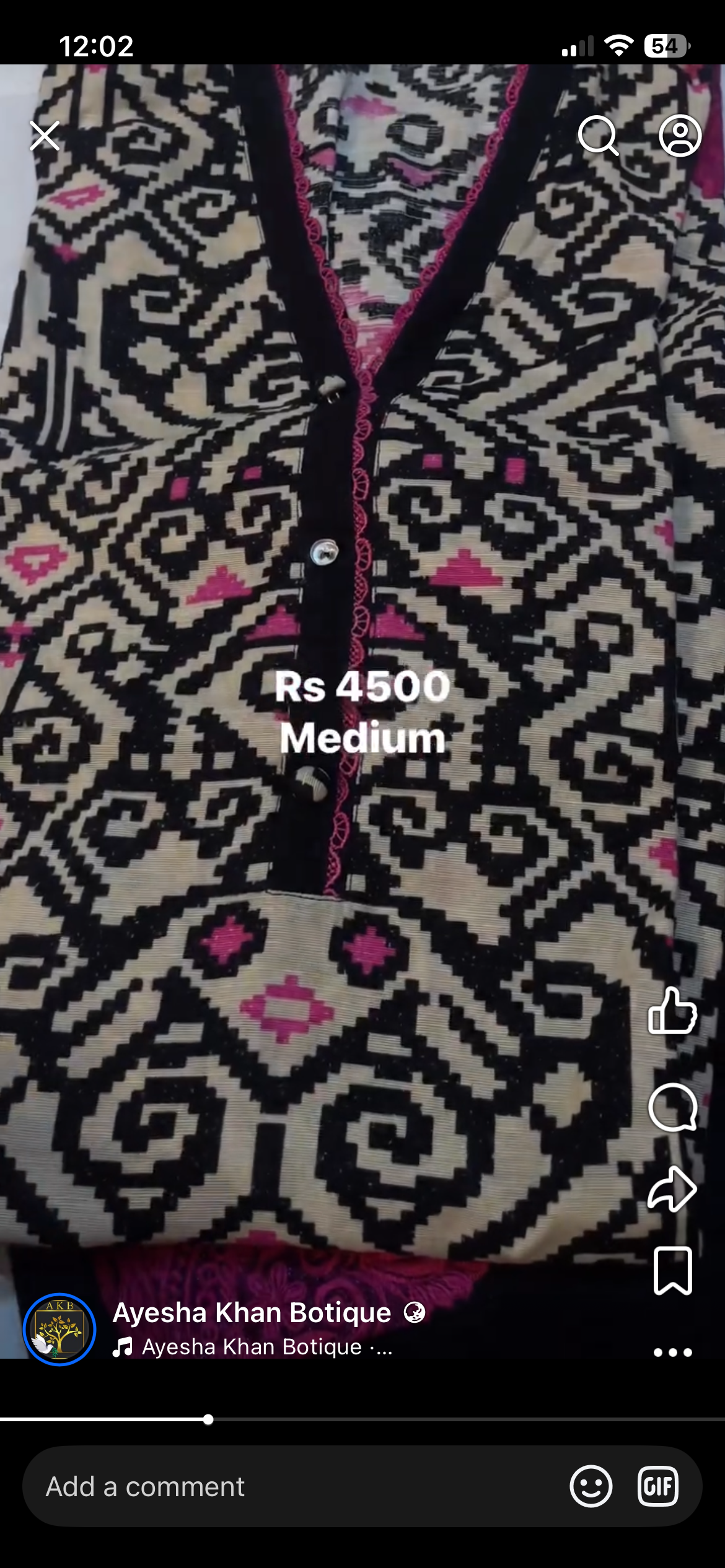This screenshot has width=725, height=1568.
Task: Tap the battery indicator showing 54
Action: tap(664, 45)
